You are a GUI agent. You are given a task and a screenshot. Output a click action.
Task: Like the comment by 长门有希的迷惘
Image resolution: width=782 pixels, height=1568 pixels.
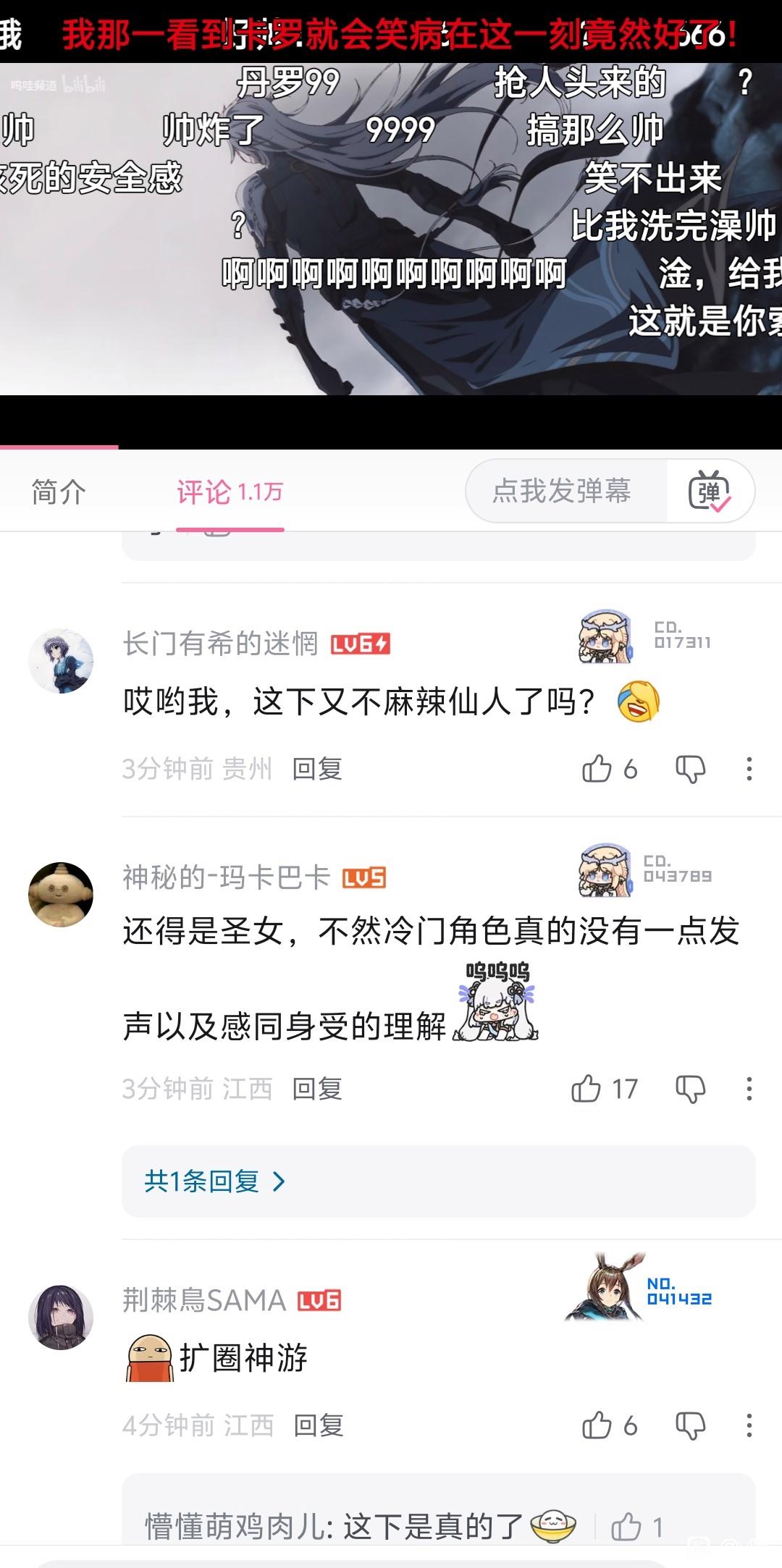point(597,769)
